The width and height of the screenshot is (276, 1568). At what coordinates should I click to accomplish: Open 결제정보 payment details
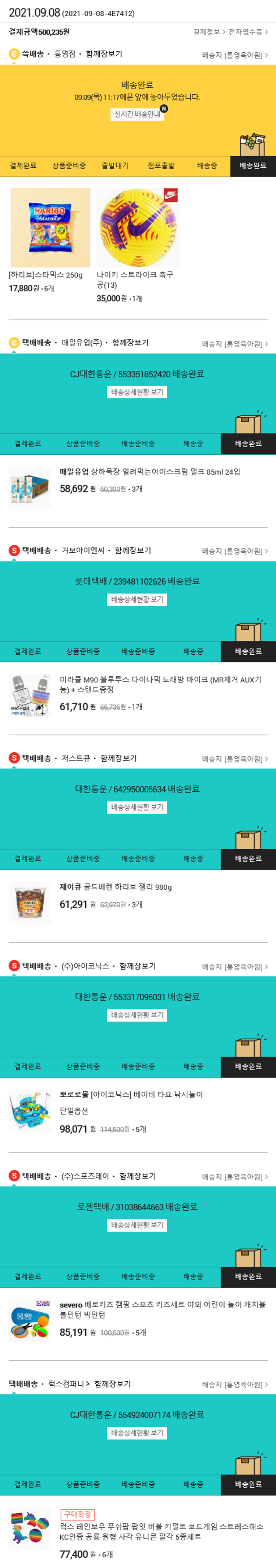[209, 32]
